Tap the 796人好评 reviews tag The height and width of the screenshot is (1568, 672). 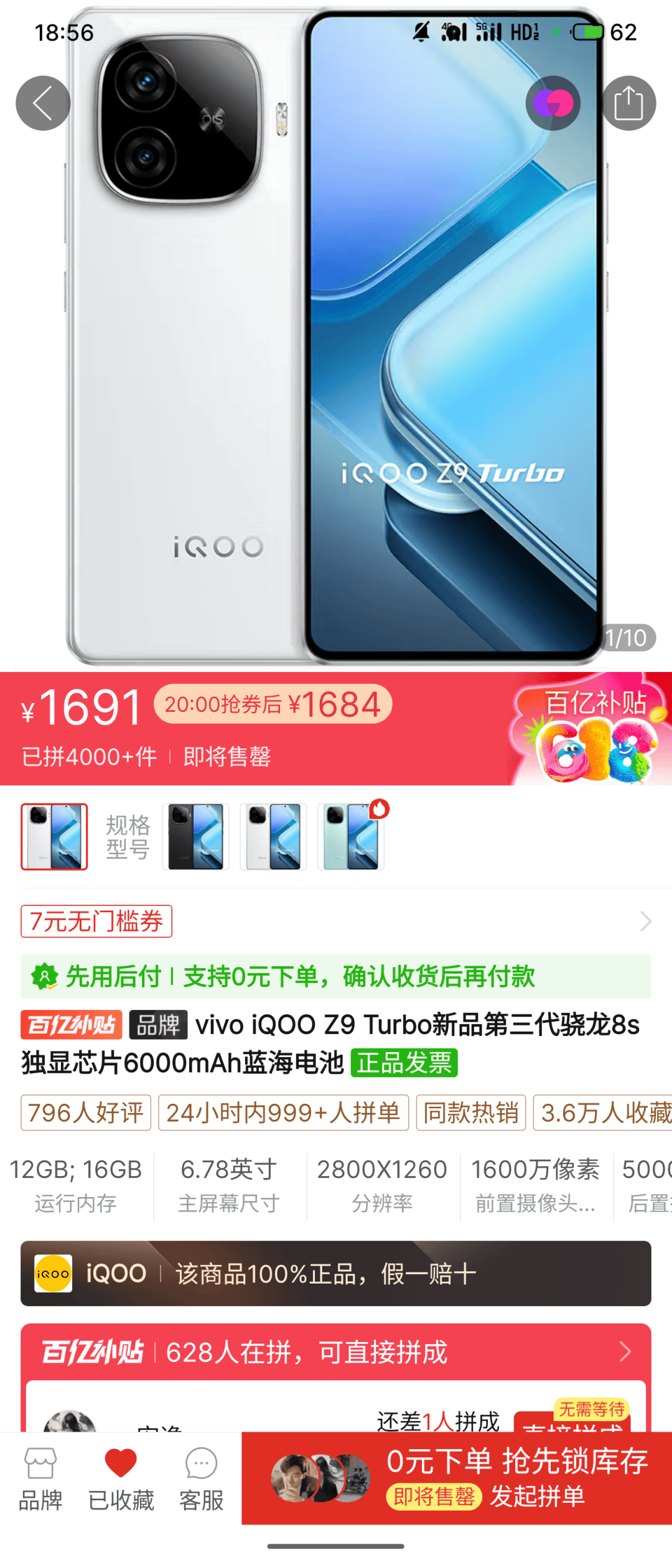[x=85, y=1114]
